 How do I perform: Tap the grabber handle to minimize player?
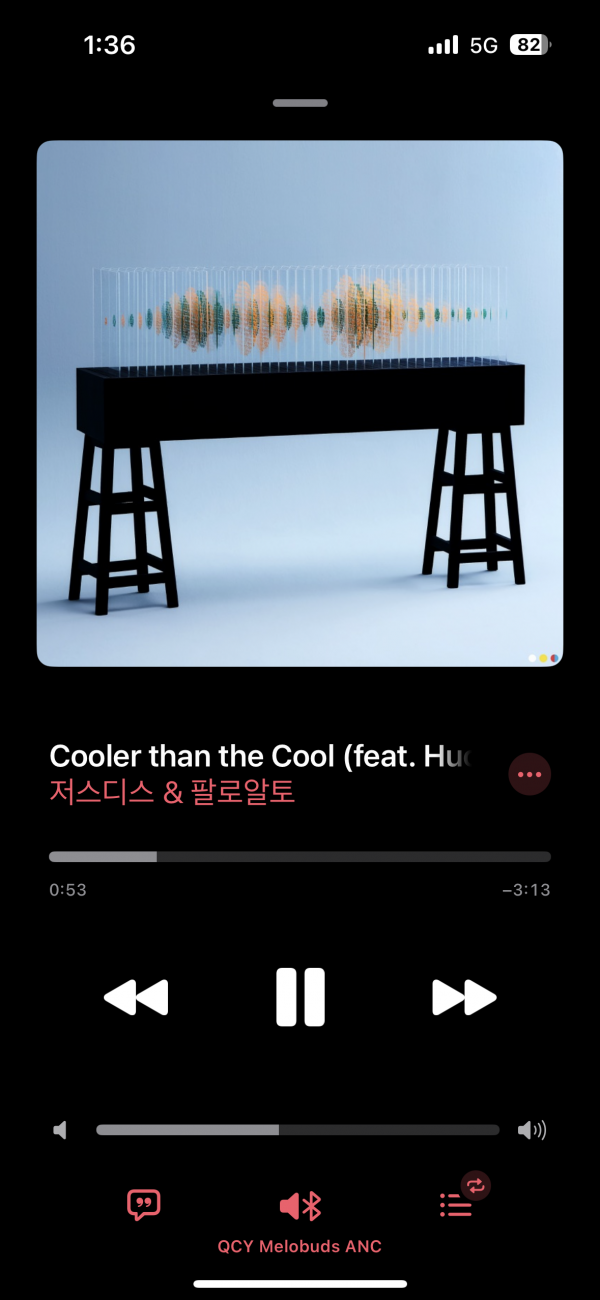[x=300, y=103]
